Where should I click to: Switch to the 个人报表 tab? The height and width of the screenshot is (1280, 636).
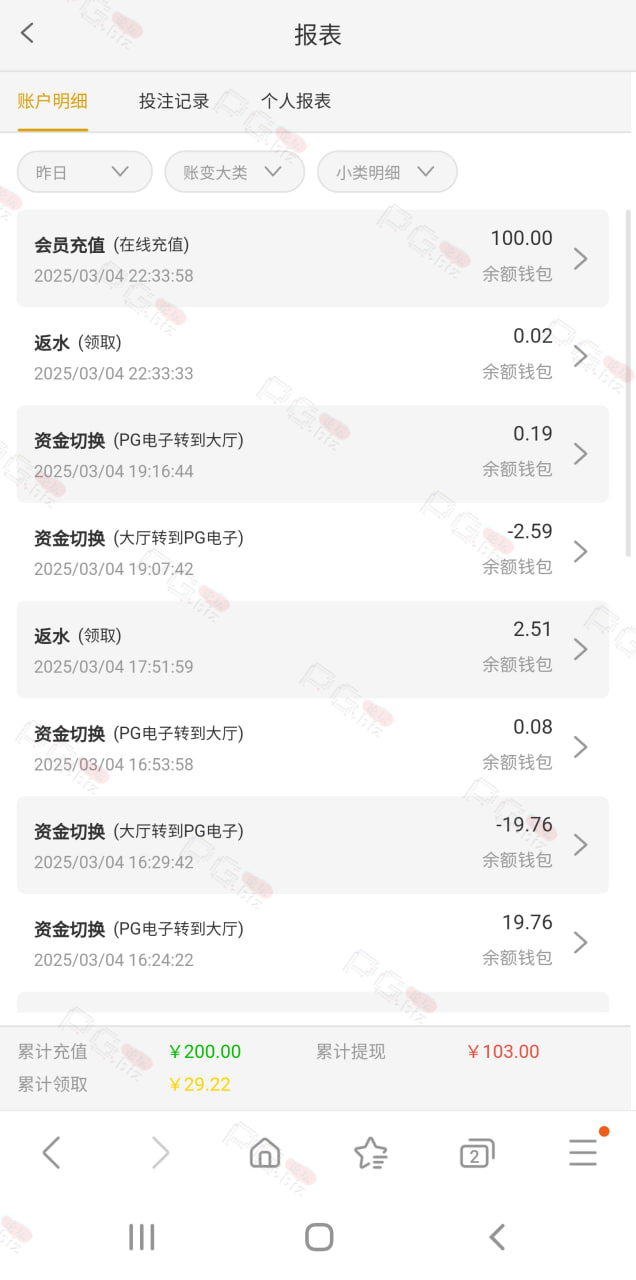[x=296, y=101]
